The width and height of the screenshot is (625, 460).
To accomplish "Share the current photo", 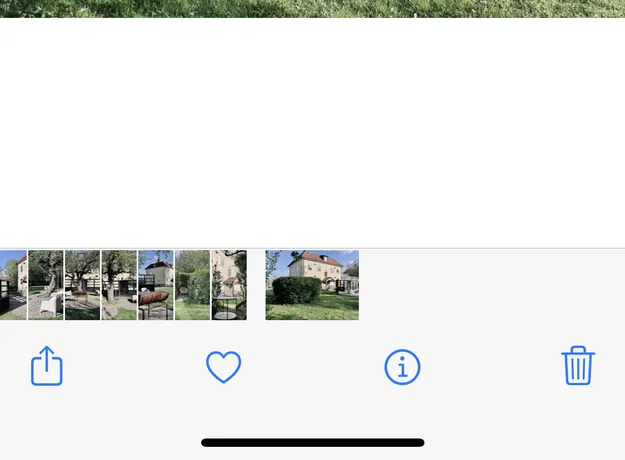I will (x=47, y=366).
